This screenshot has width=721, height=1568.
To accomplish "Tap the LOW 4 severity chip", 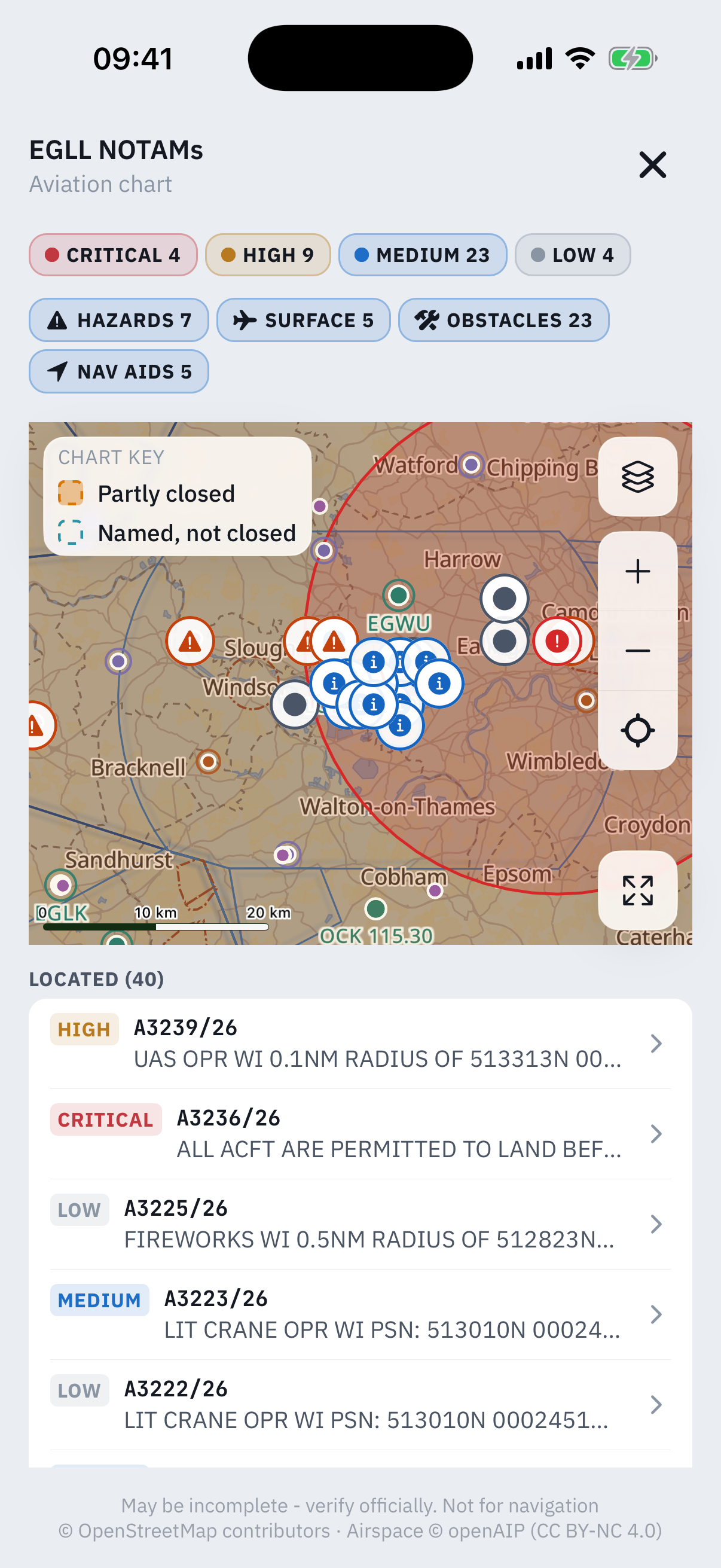I will click(x=573, y=255).
